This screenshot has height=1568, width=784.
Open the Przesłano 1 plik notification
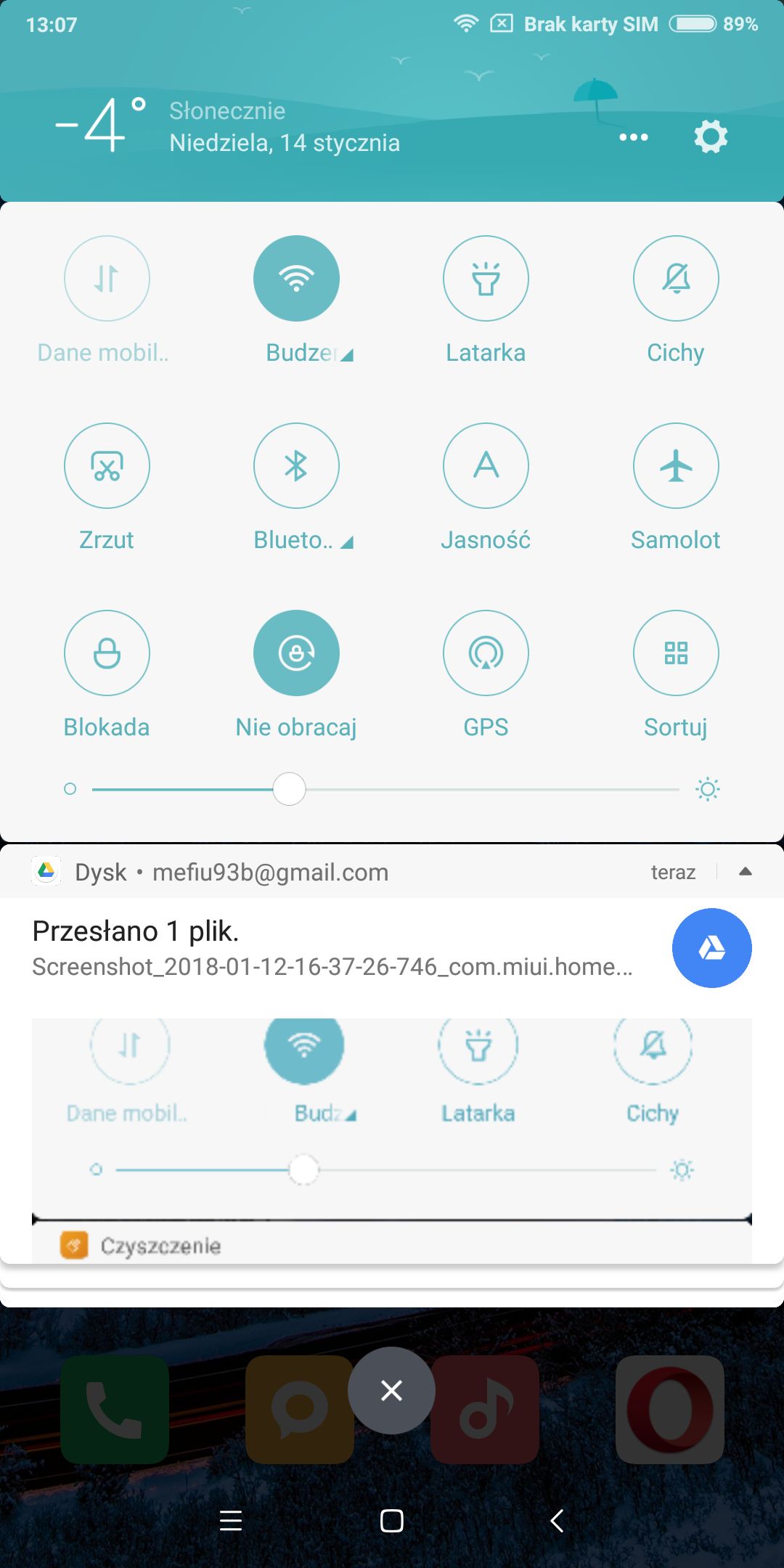(x=332, y=947)
